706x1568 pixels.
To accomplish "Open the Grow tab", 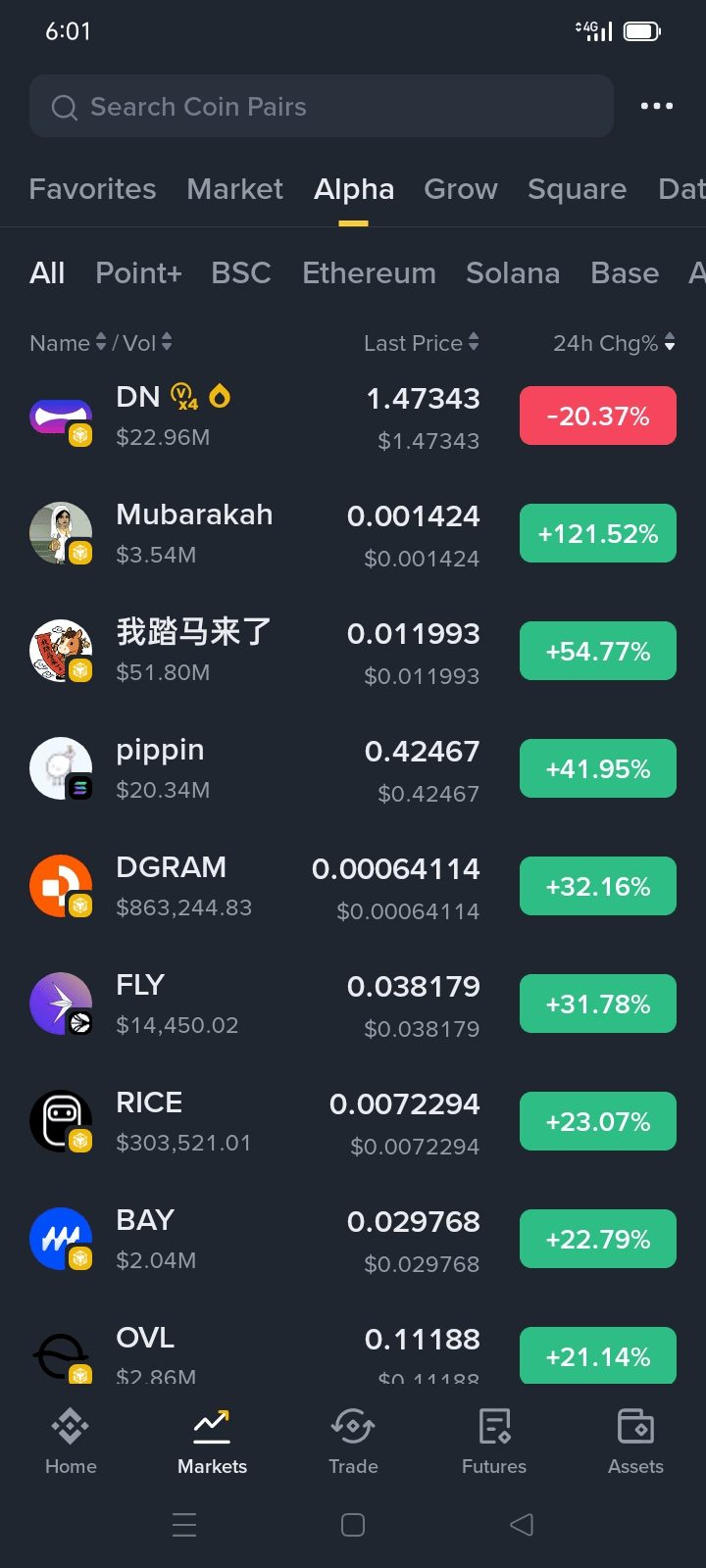I will 461,189.
